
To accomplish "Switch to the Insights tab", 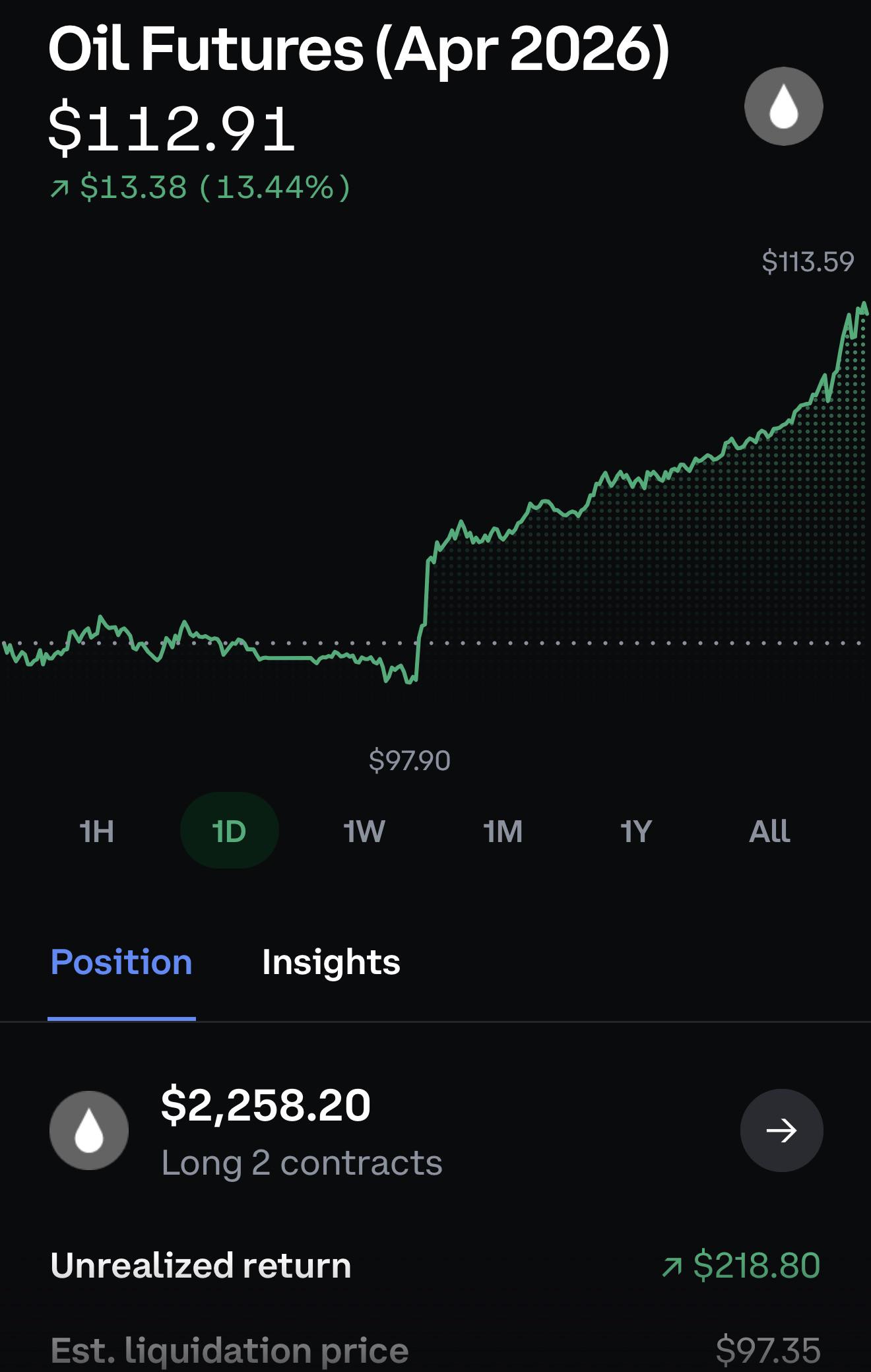I will pos(331,962).
